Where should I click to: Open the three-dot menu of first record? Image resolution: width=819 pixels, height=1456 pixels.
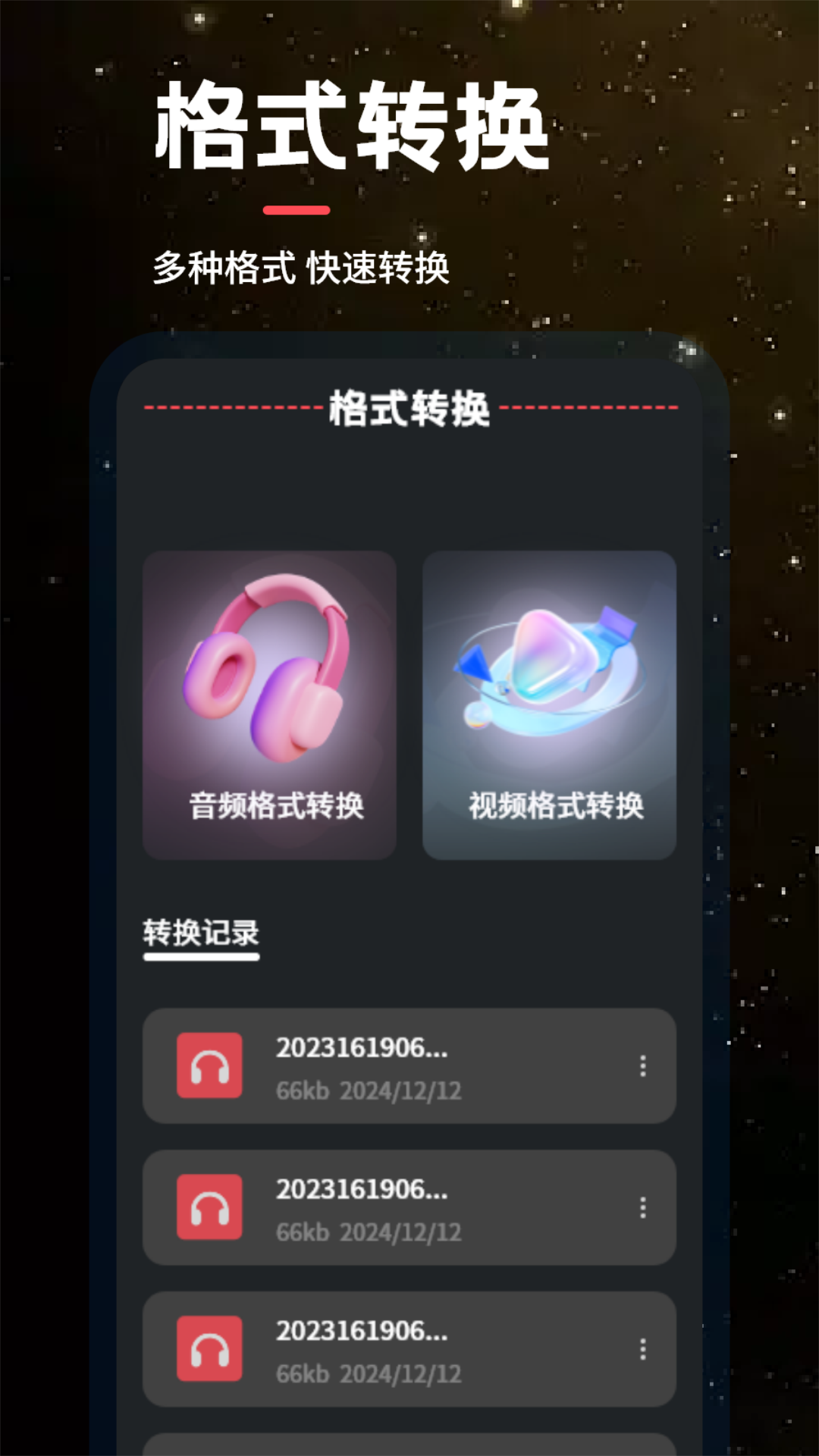(642, 1065)
